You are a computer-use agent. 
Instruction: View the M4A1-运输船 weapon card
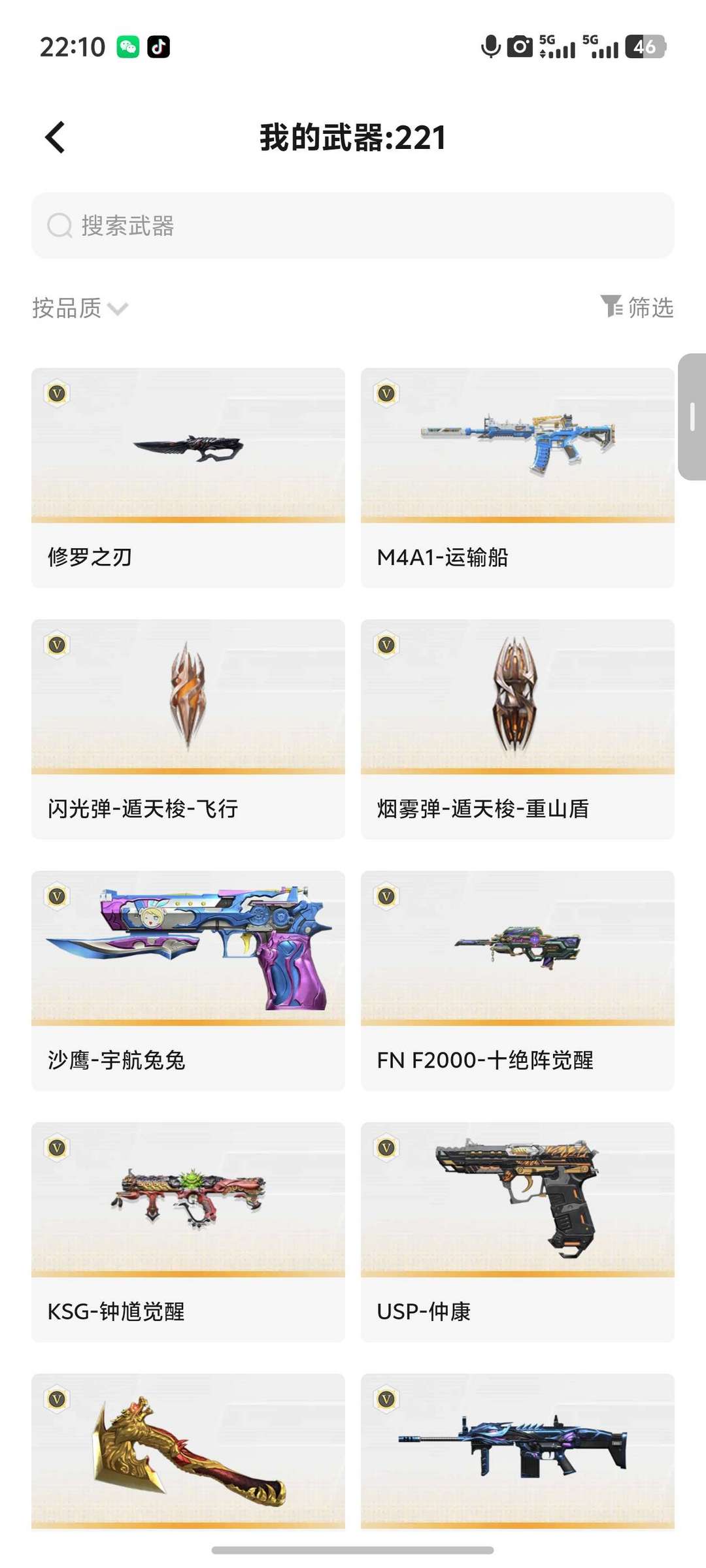517,477
